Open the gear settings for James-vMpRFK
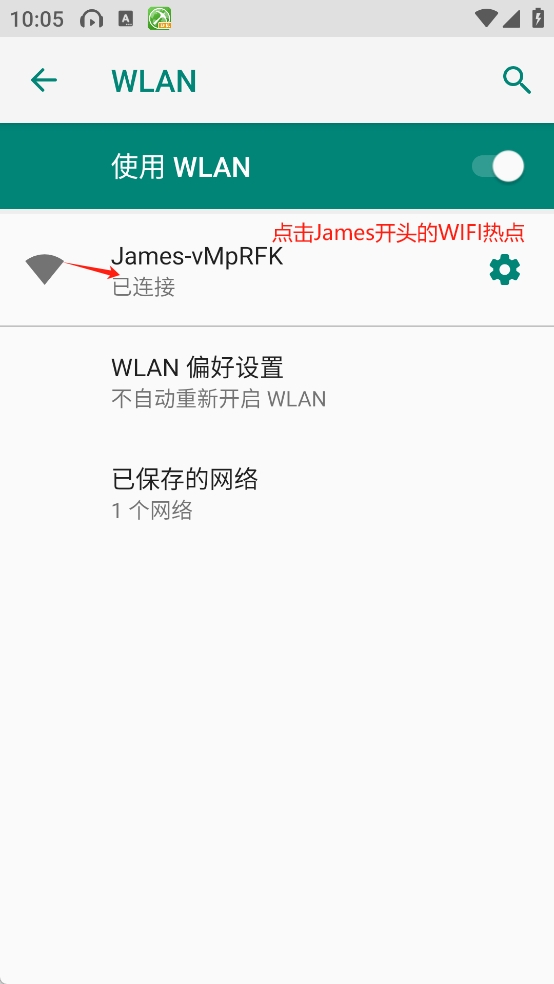554x984 pixels. [x=504, y=270]
